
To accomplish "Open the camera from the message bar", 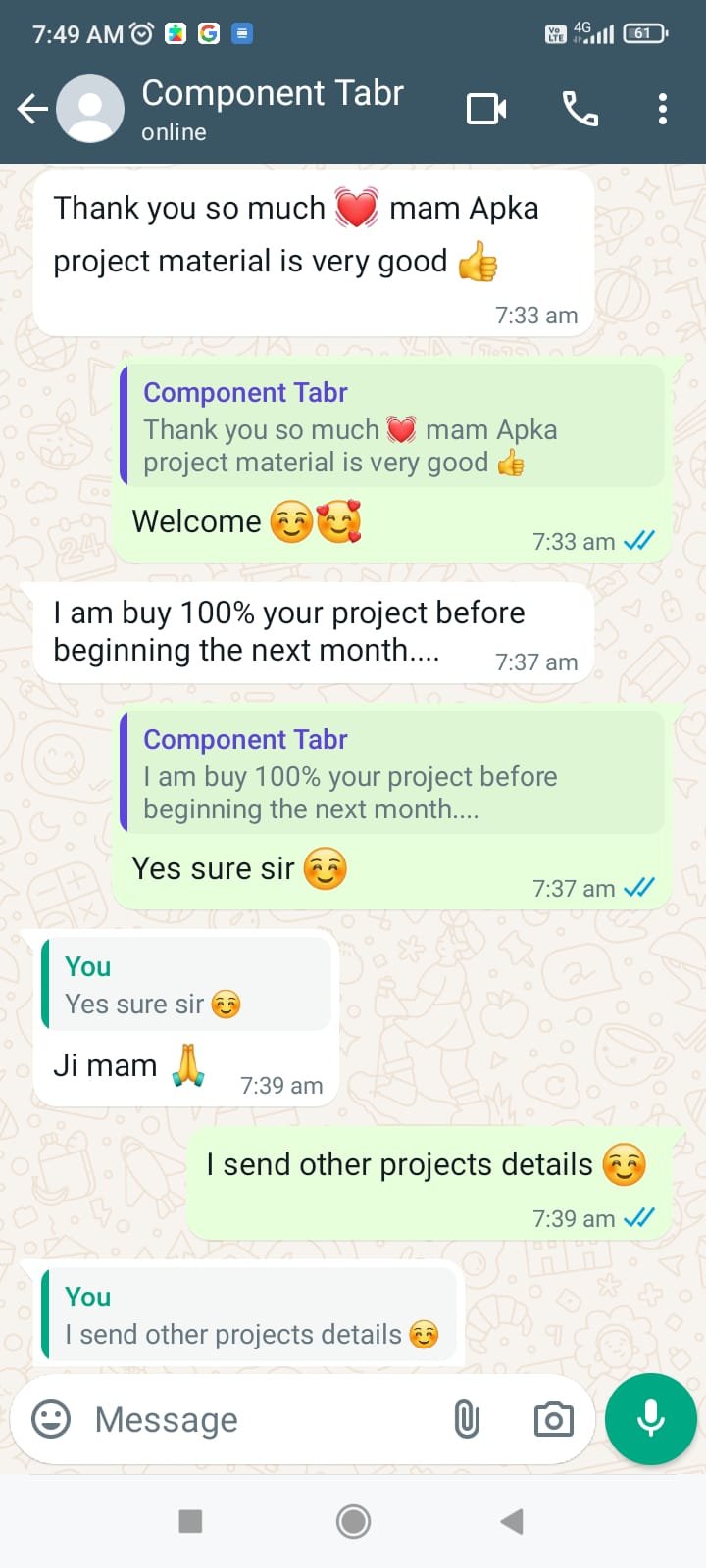I will (553, 1419).
